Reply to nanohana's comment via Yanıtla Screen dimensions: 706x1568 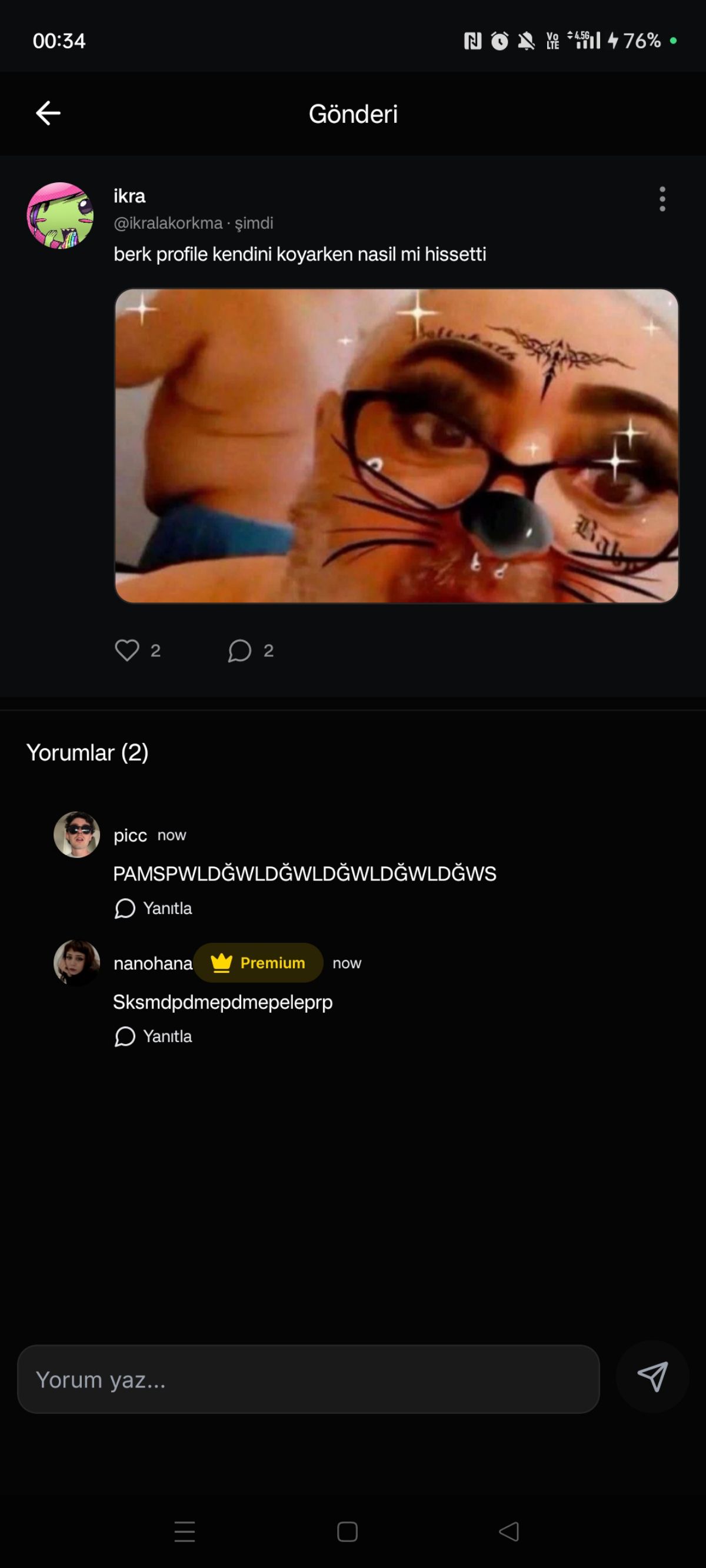click(x=154, y=1036)
